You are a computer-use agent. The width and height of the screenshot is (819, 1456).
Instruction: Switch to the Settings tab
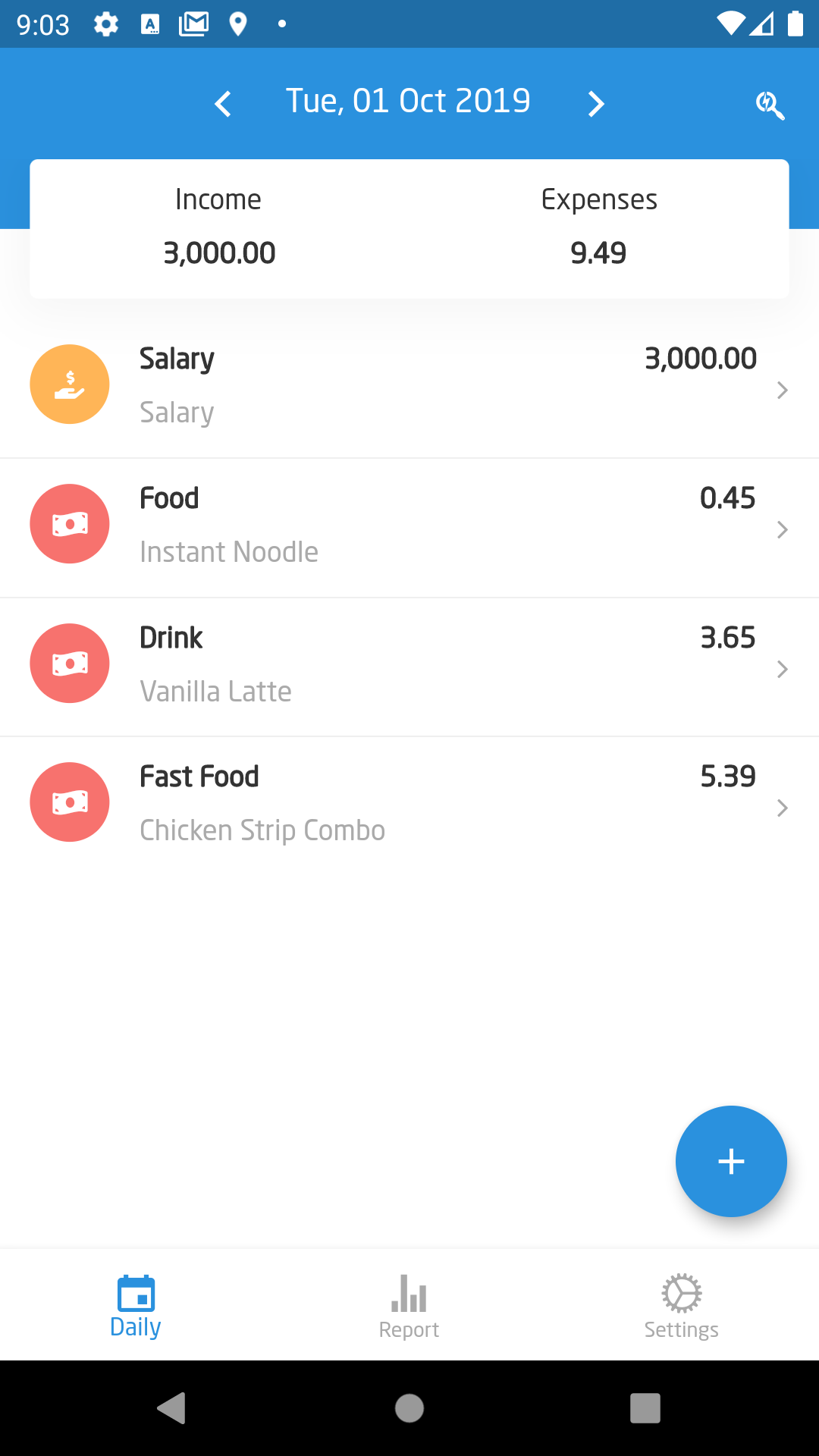coord(681,1306)
